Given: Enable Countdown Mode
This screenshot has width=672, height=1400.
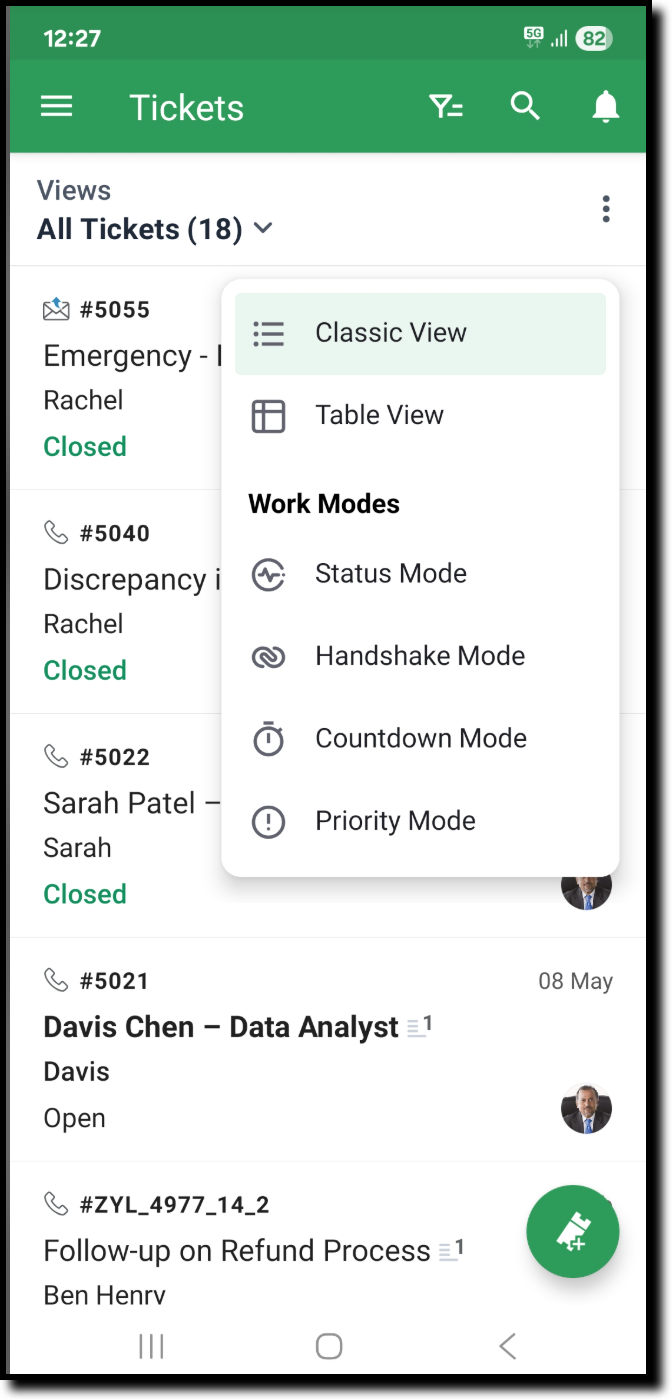Looking at the screenshot, I should [420, 739].
